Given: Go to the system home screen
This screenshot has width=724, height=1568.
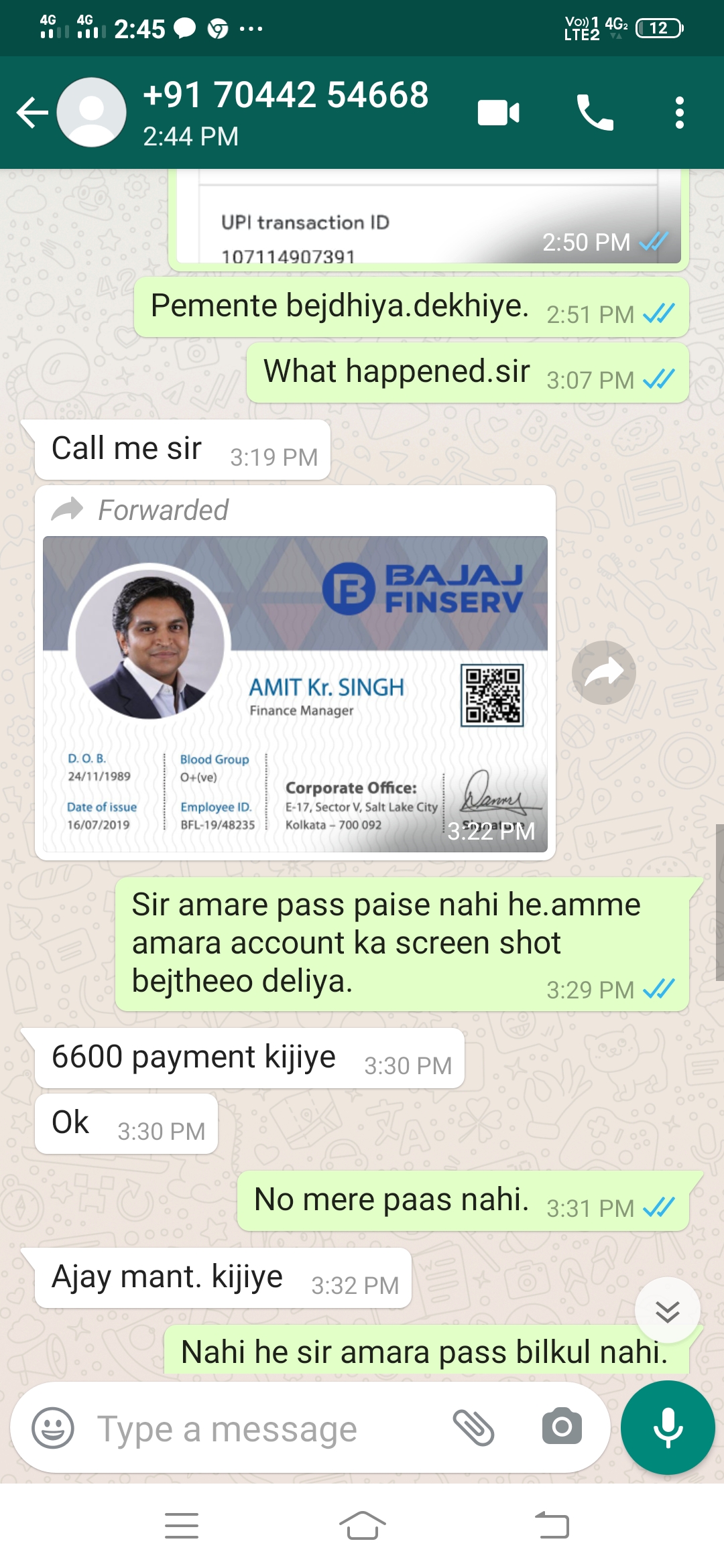Looking at the screenshot, I should (x=362, y=1526).
